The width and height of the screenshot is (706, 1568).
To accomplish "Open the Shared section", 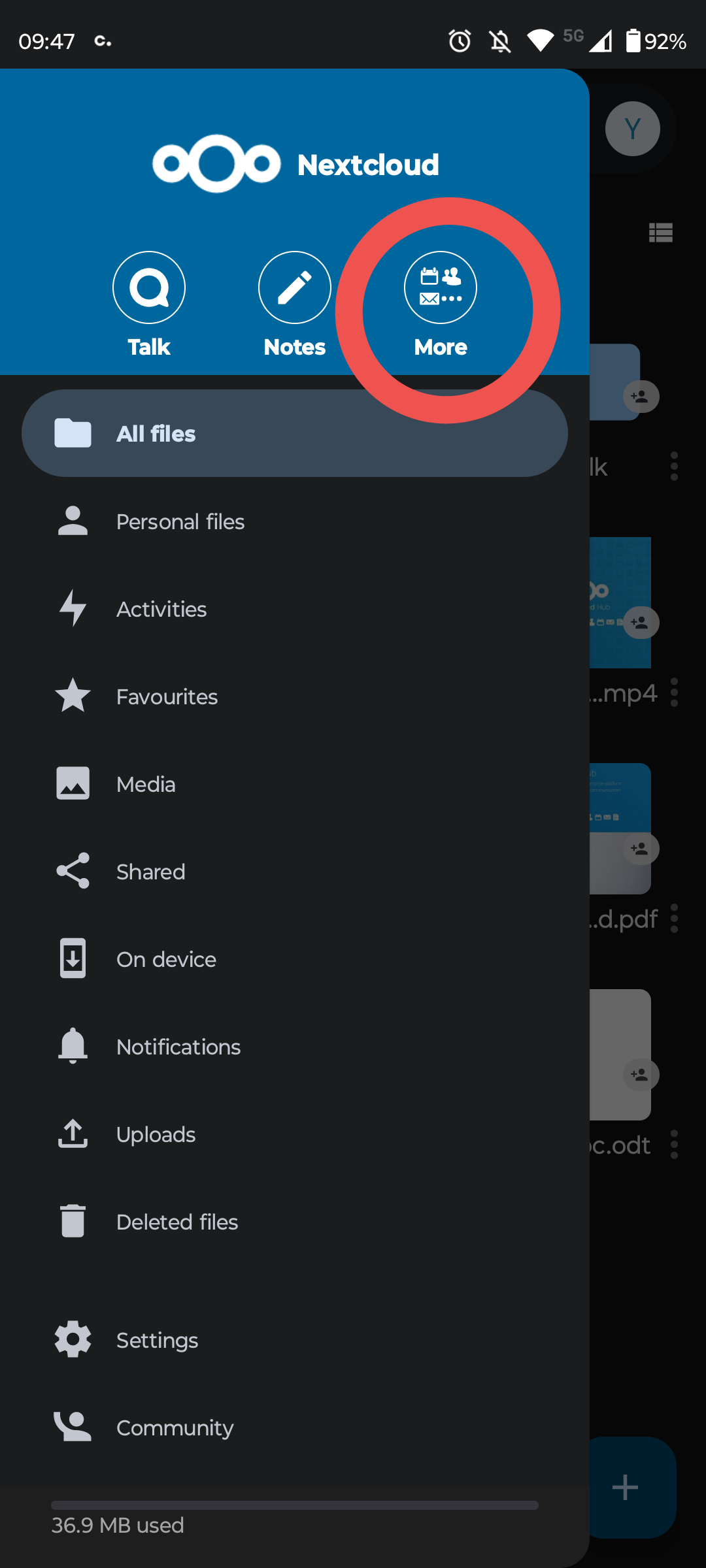I will tap(150, 871).
